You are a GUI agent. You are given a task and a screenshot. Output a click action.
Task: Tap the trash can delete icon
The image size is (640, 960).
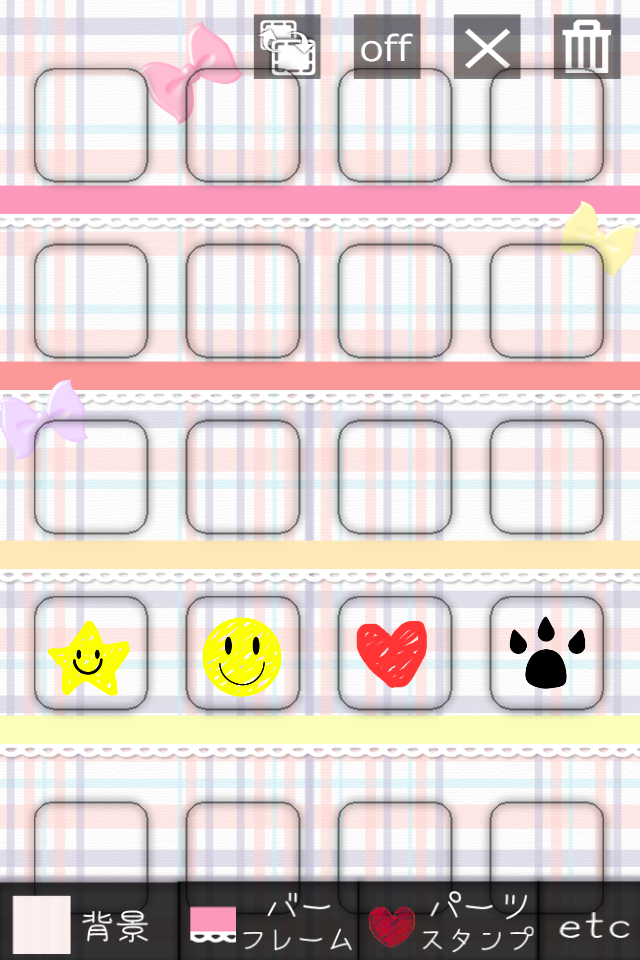586,48
